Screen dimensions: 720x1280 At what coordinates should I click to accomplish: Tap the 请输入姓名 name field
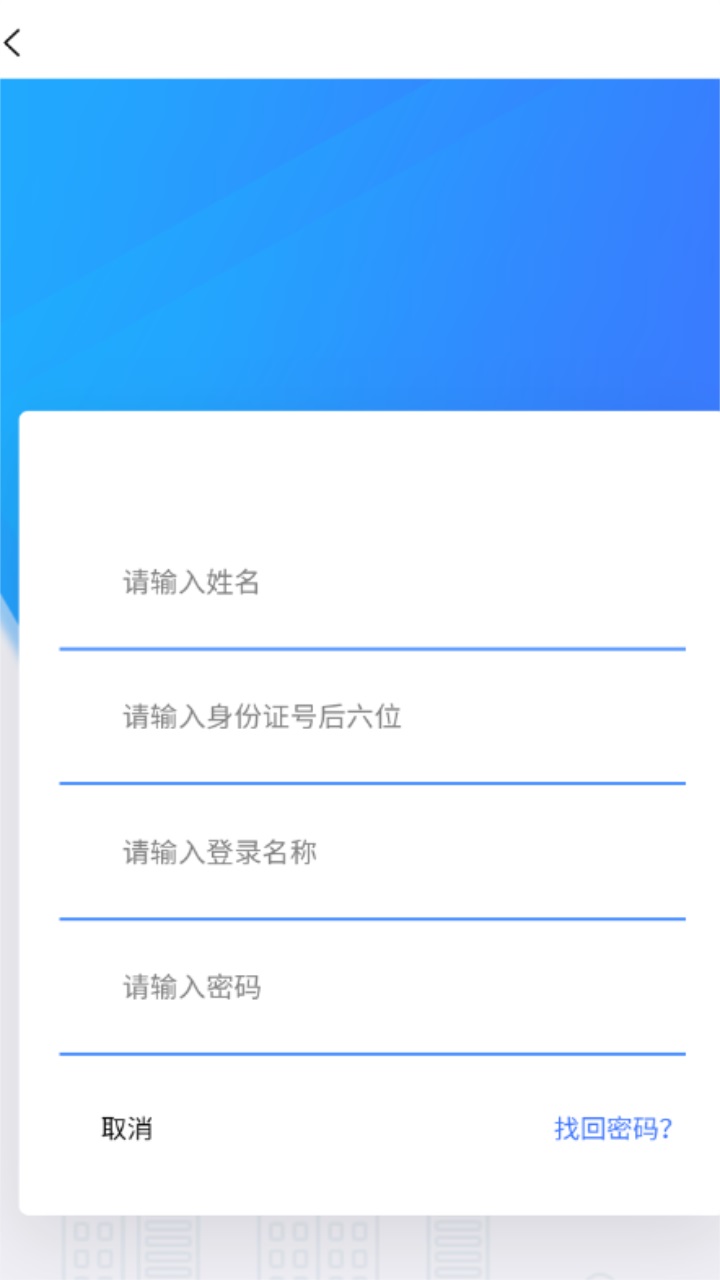tap(372, 582)
